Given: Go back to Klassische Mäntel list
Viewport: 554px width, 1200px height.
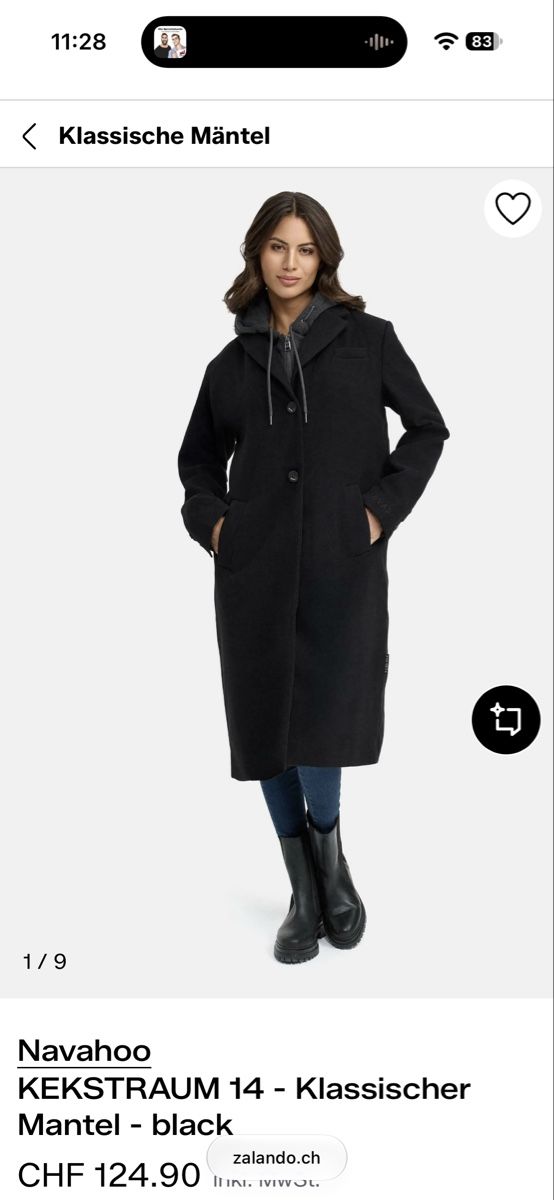Looking at the screenshot, I should point(29,136).
